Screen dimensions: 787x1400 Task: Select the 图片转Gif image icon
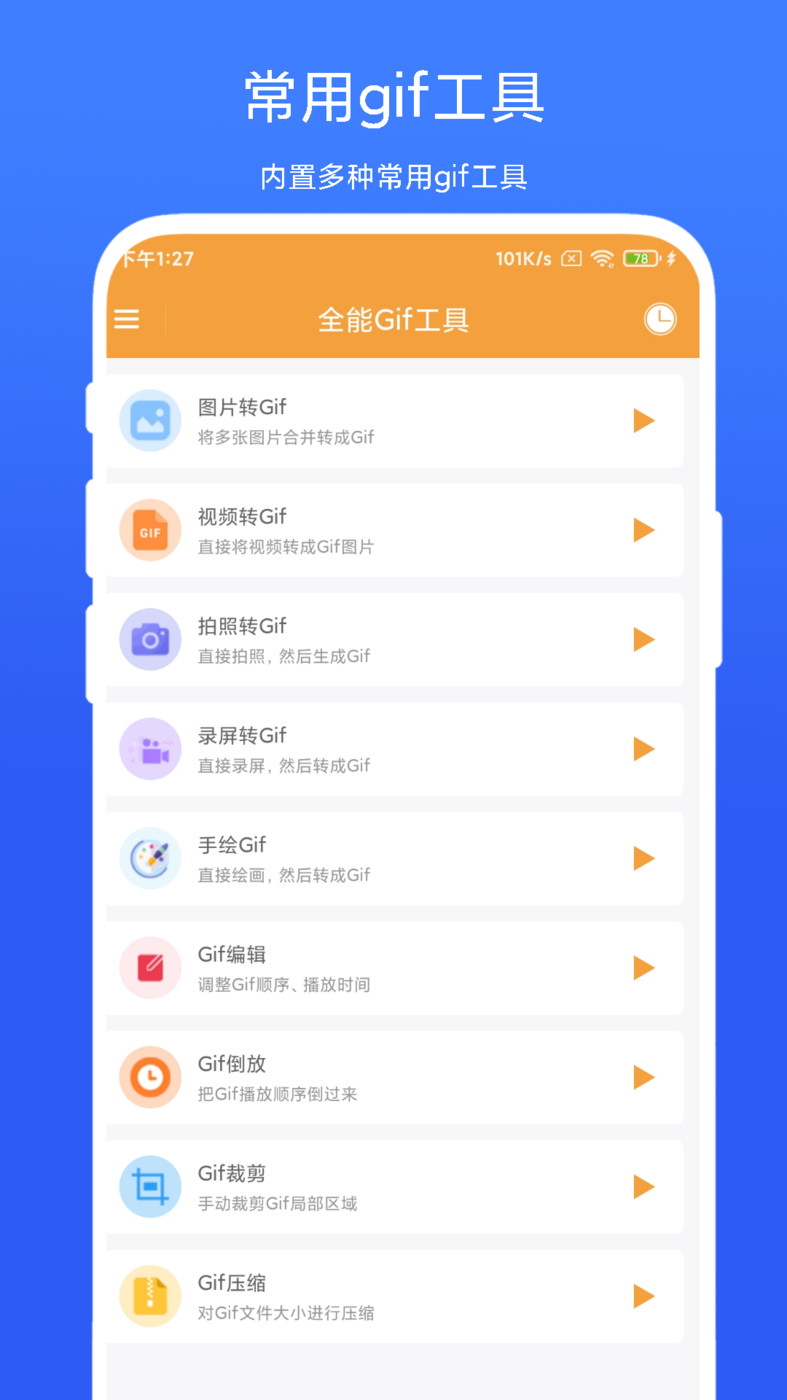click(x=150, y=420)
